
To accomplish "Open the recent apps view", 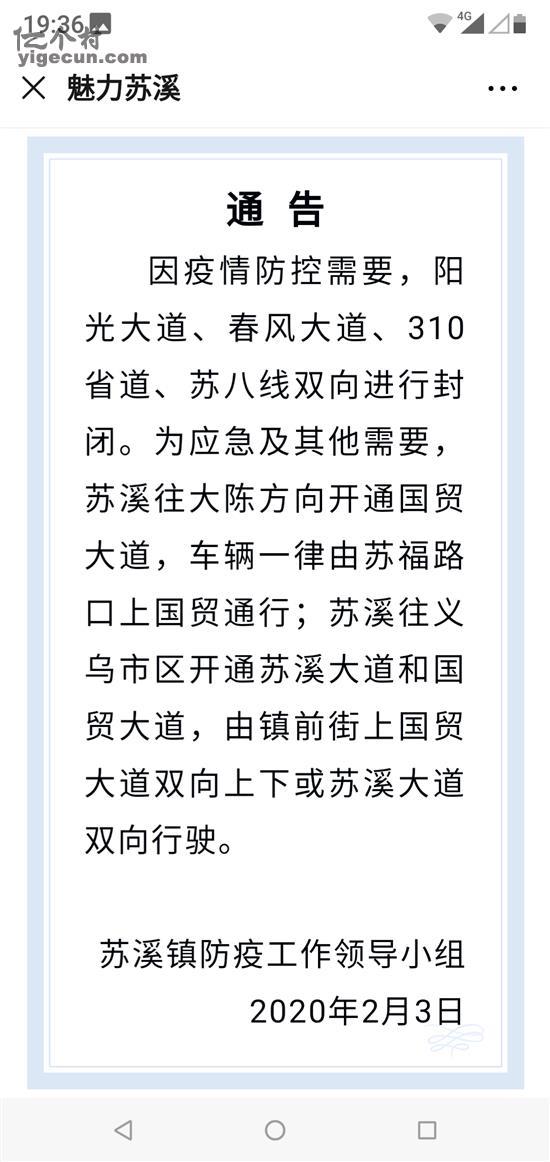I will pos(427,1129).
